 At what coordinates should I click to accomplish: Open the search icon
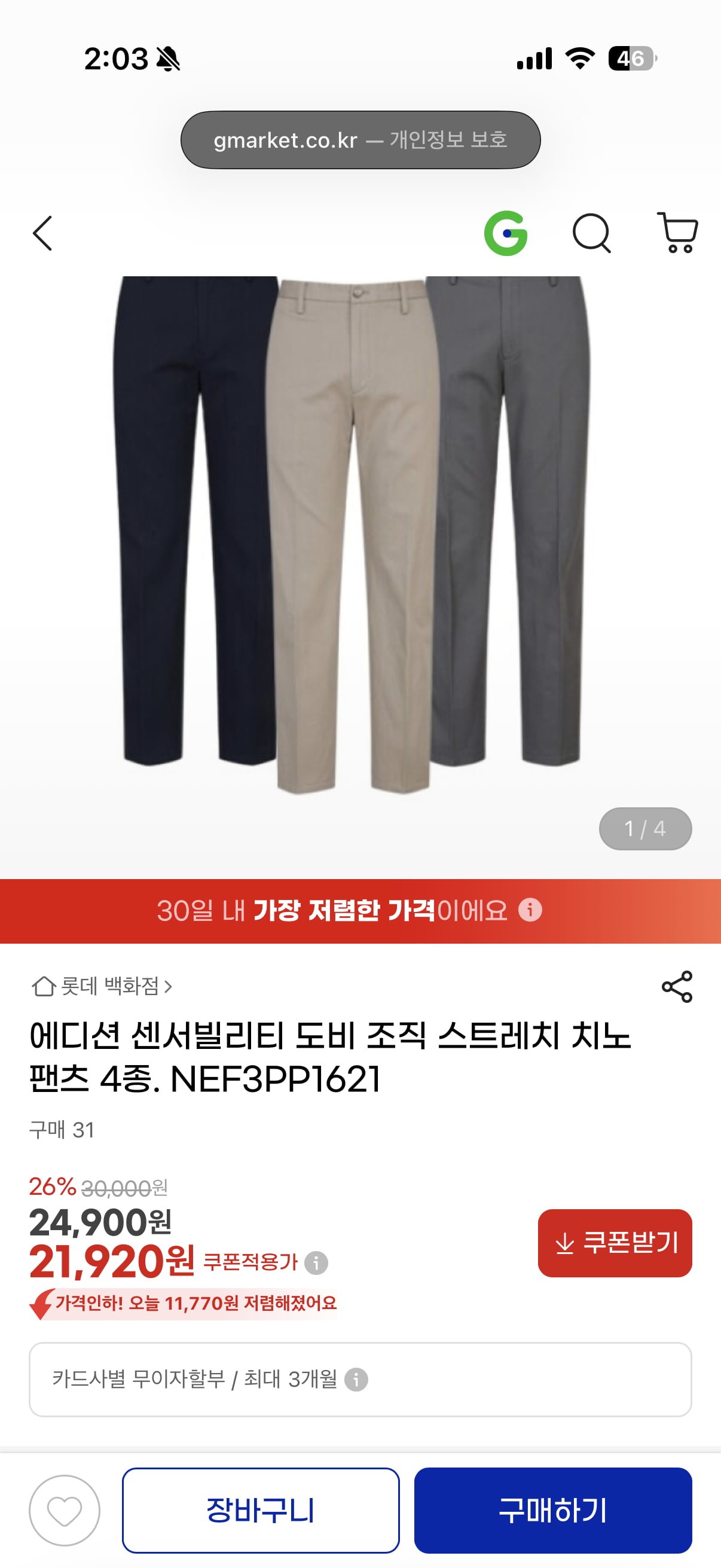click(x=591, y=233)
